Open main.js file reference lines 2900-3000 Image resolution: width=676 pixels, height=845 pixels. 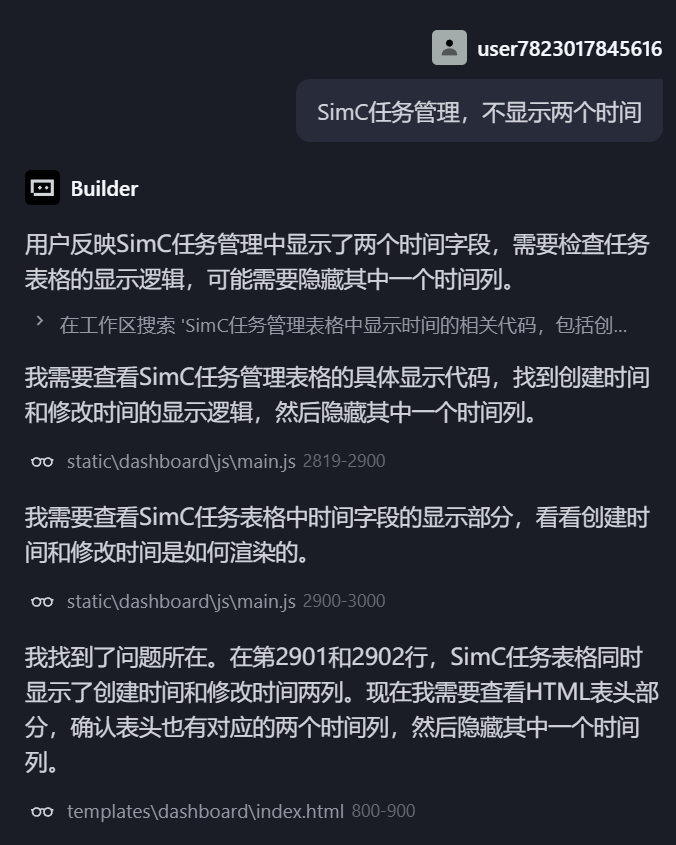(x=181, y=601)
